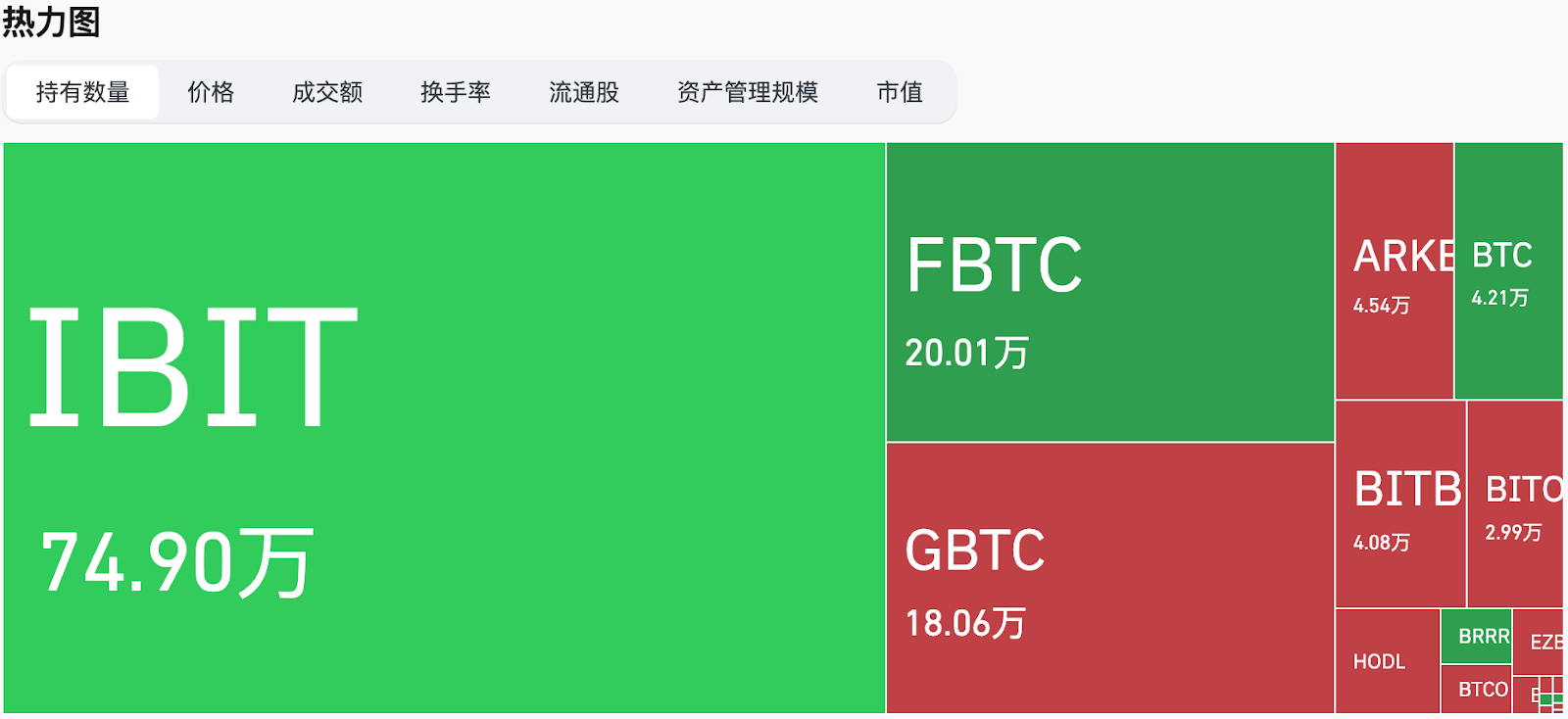Open the 流通股 tab

click(584, 92)
